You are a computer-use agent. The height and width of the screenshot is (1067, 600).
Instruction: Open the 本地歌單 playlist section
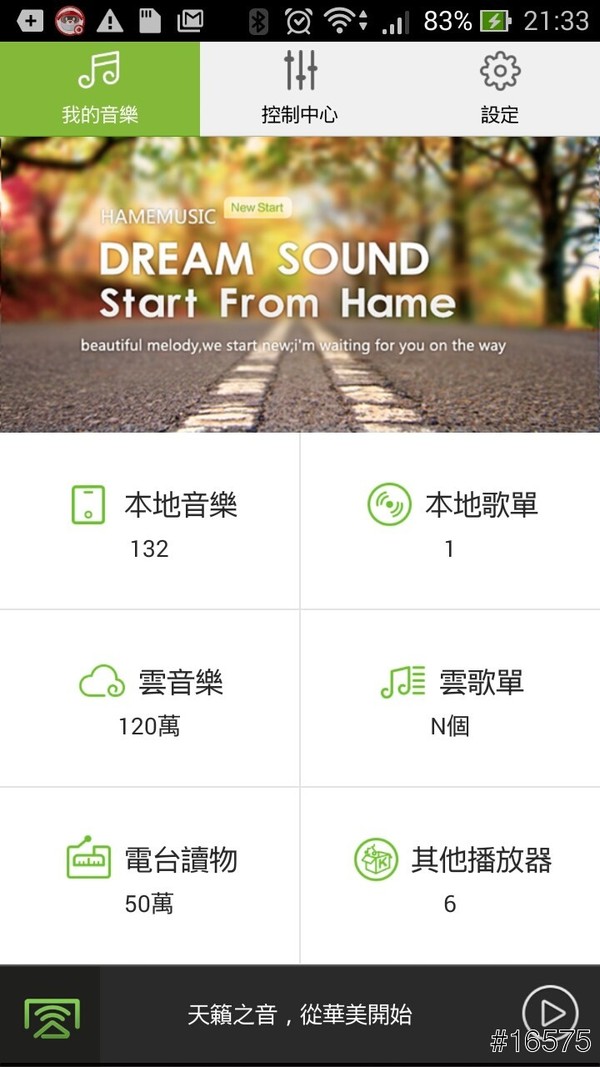coord(450,521)
